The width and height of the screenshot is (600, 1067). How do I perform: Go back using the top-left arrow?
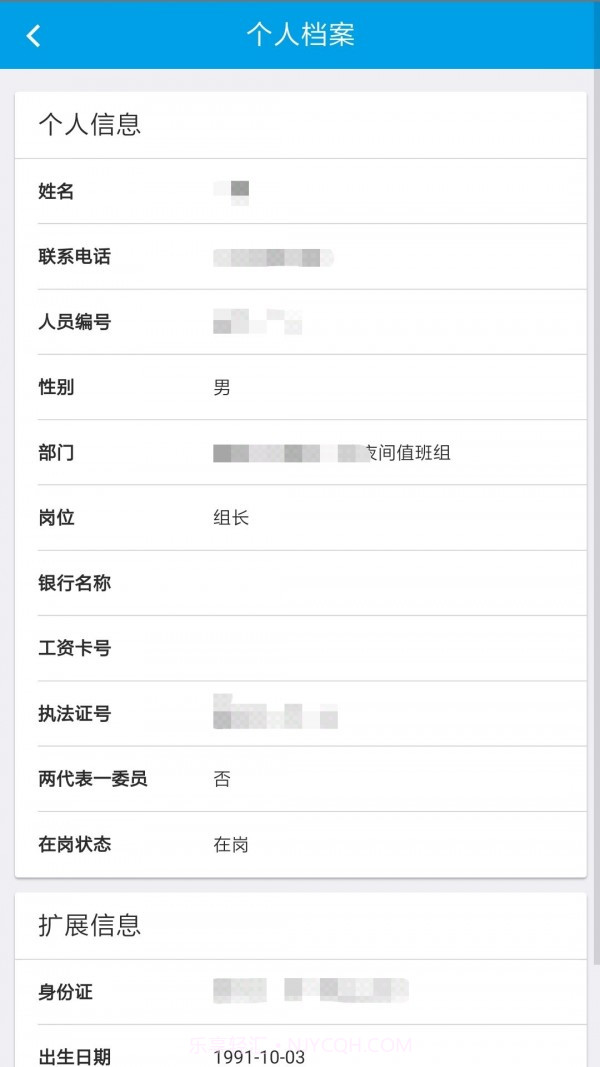pyautogui.click(x=33, y=36)
